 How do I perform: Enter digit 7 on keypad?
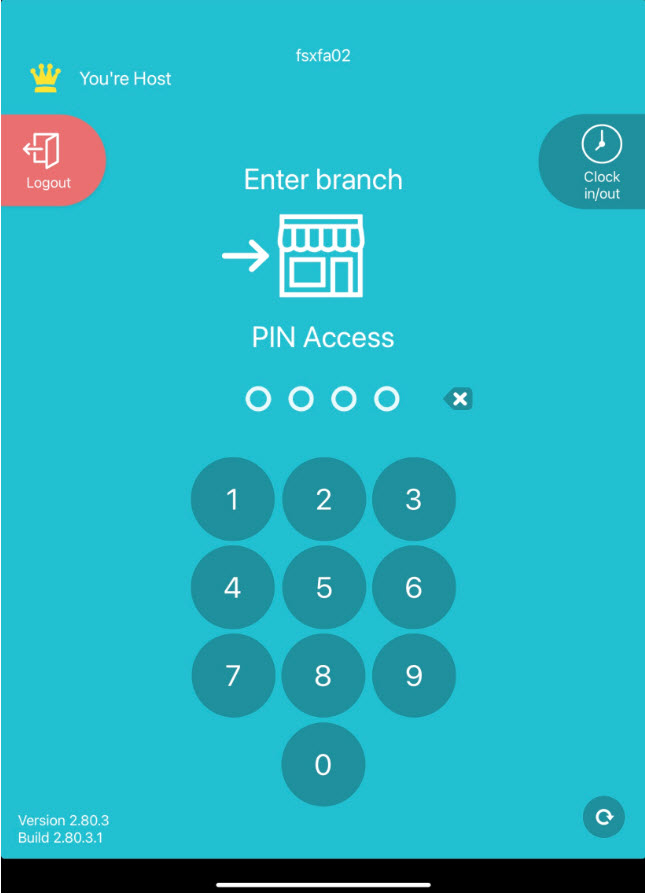coord(232,675)
